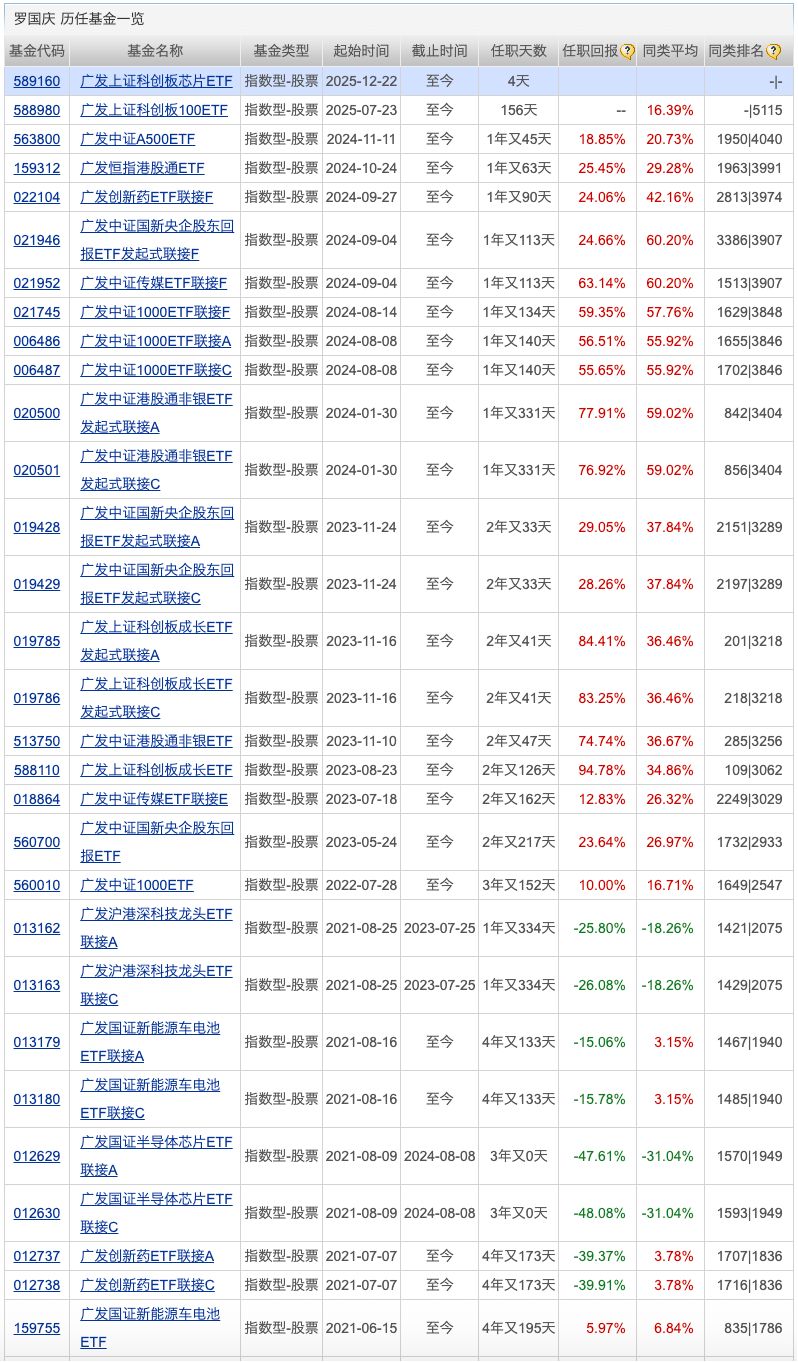View the 广发上证科创成长ETF发起式联接A fund
This screenshot has width=798, height=1362.
tap(156, 641)
